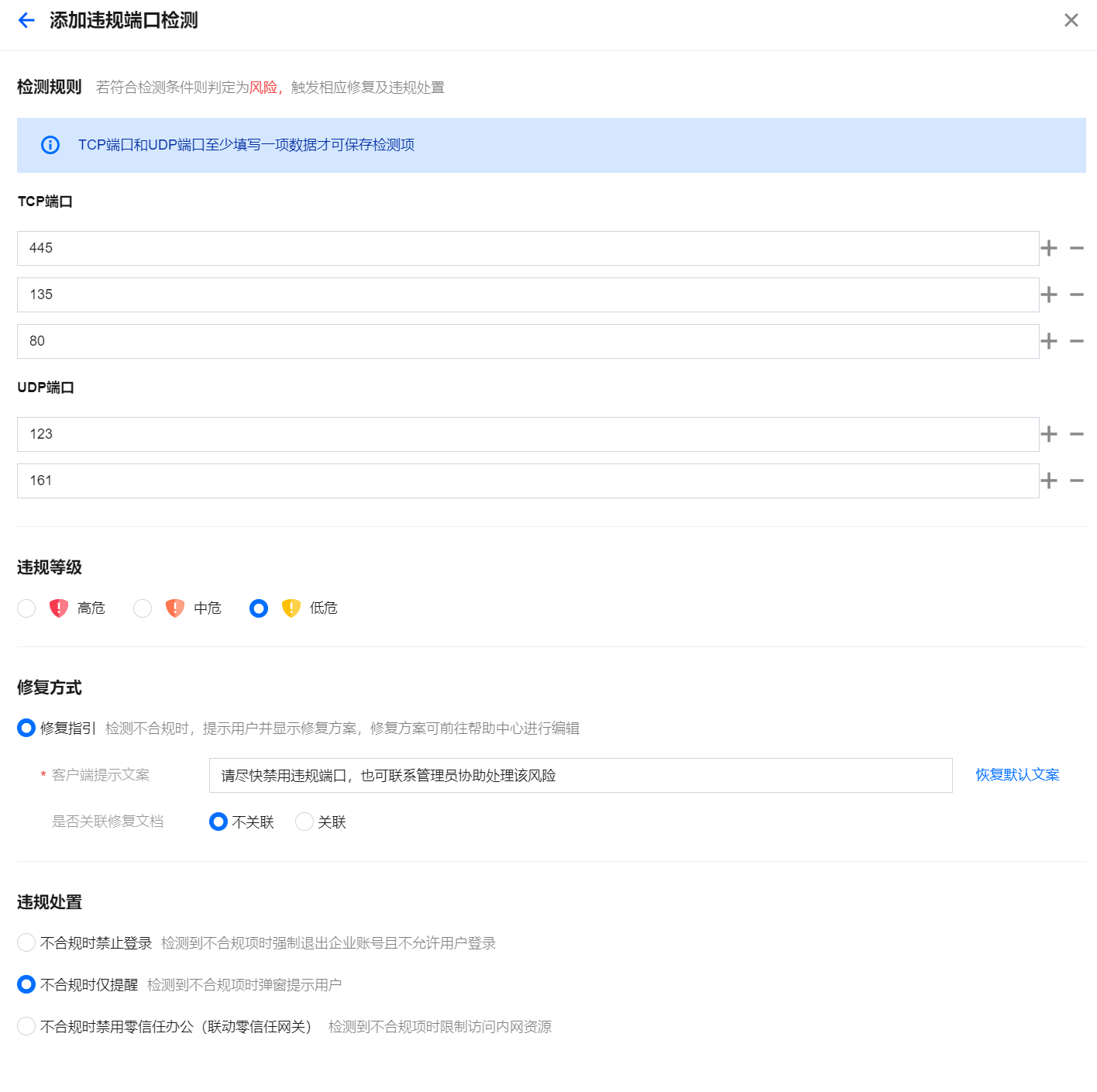Remove the TCP port 445 row
The width and height of the screenshot is (1097, 1092).
[1076, 248]
